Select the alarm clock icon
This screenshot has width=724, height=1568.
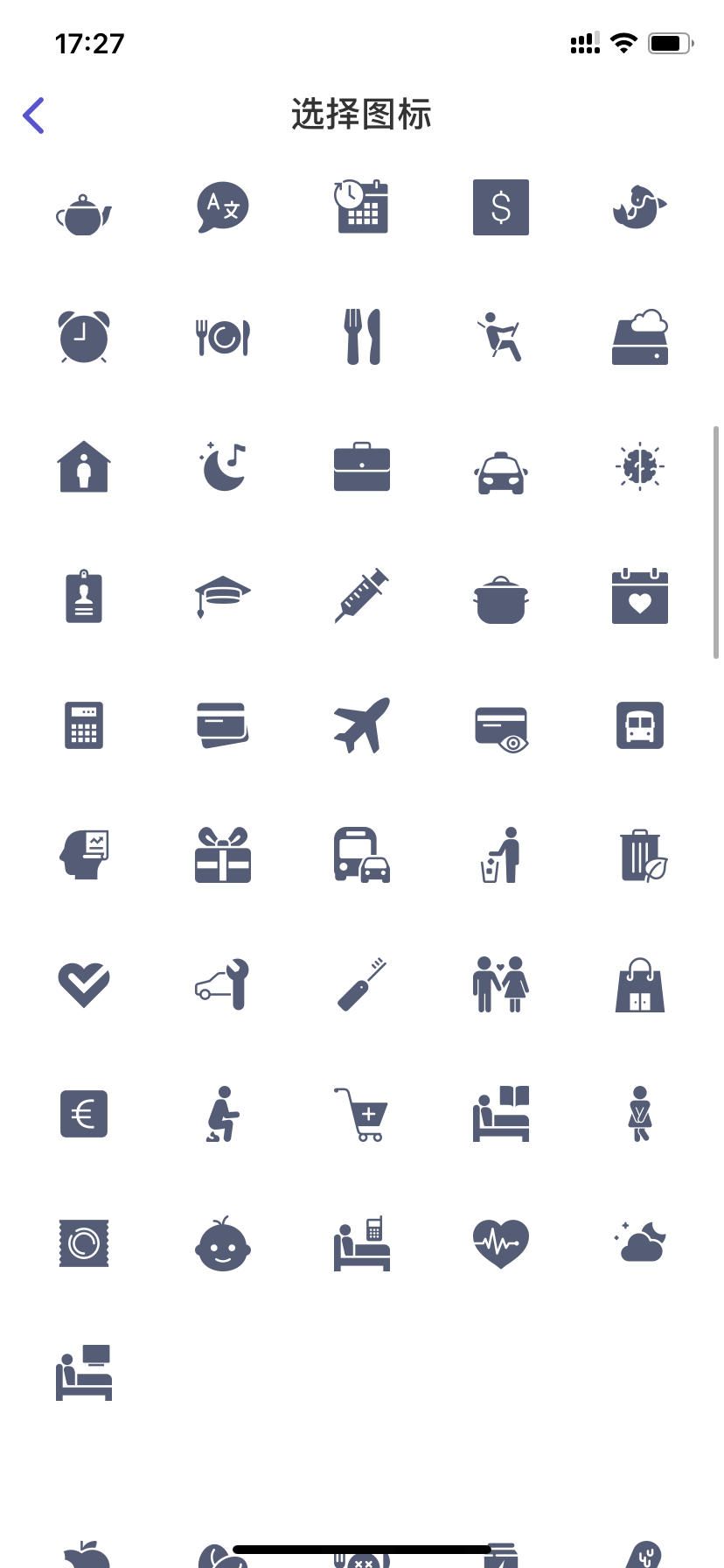(84, 337)
